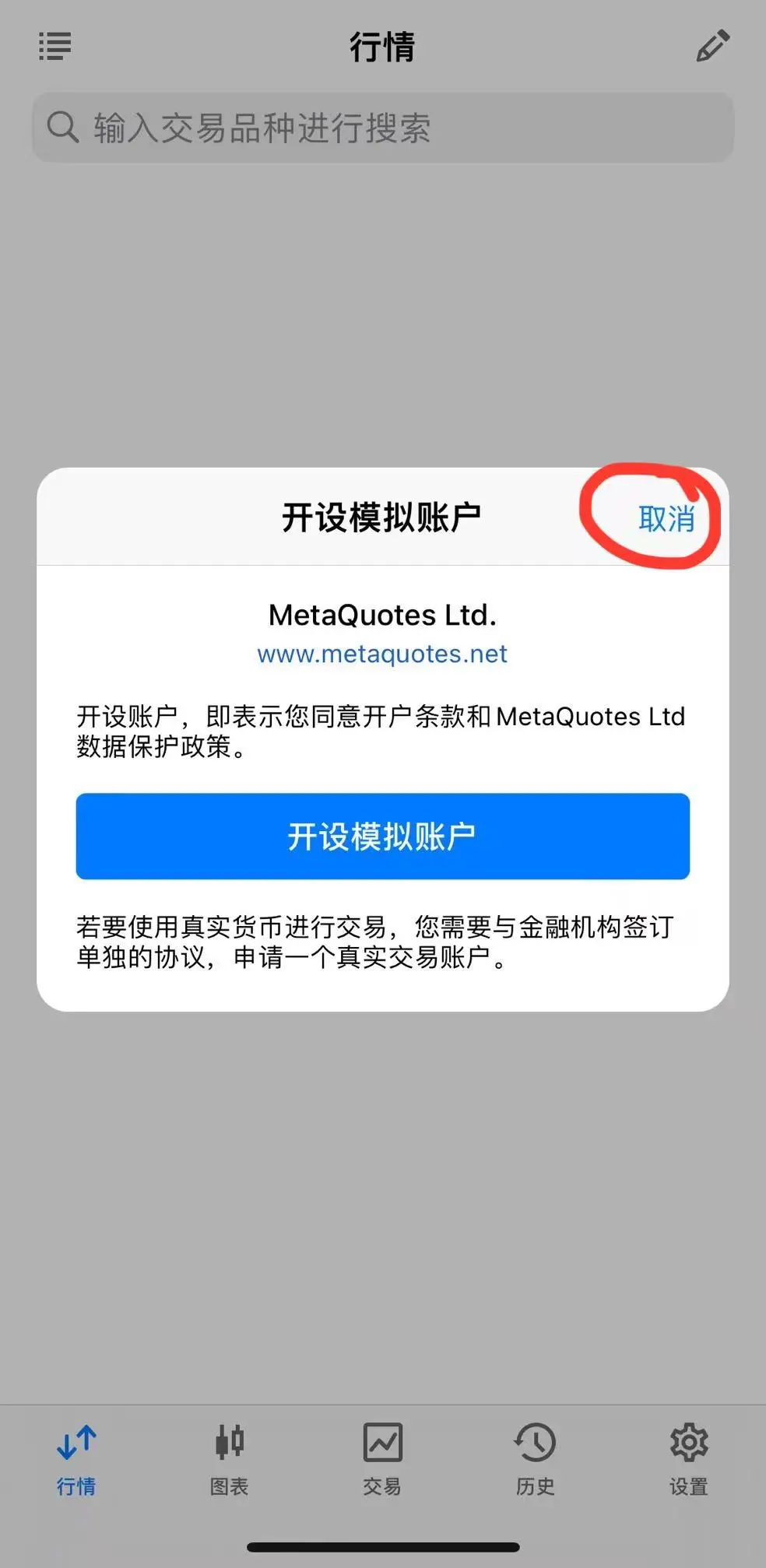
Task: Open the 历史 tab
Action: click(x=536, y=1460)
